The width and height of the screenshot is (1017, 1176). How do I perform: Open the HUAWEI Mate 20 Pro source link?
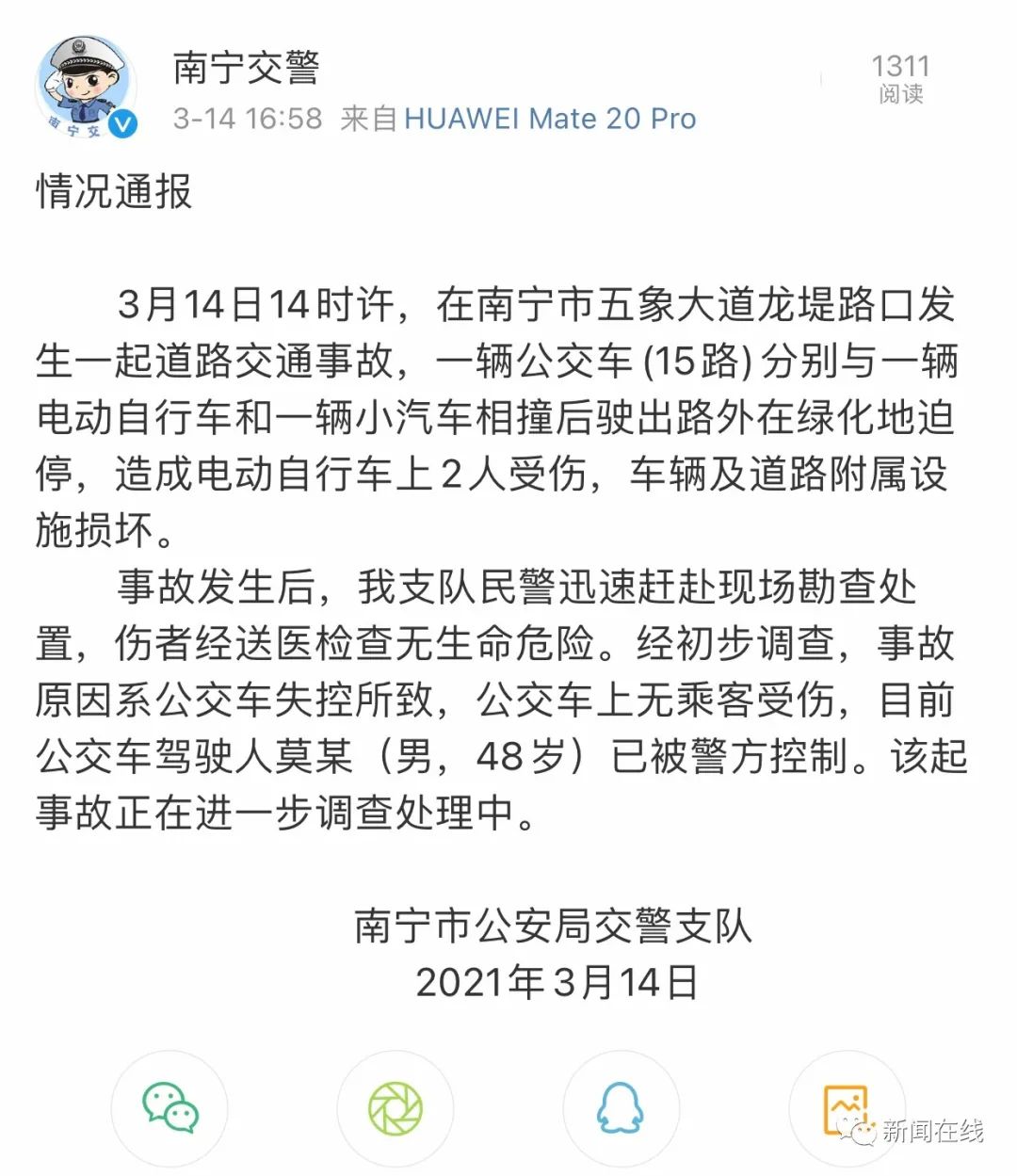(x=550, y=119)
